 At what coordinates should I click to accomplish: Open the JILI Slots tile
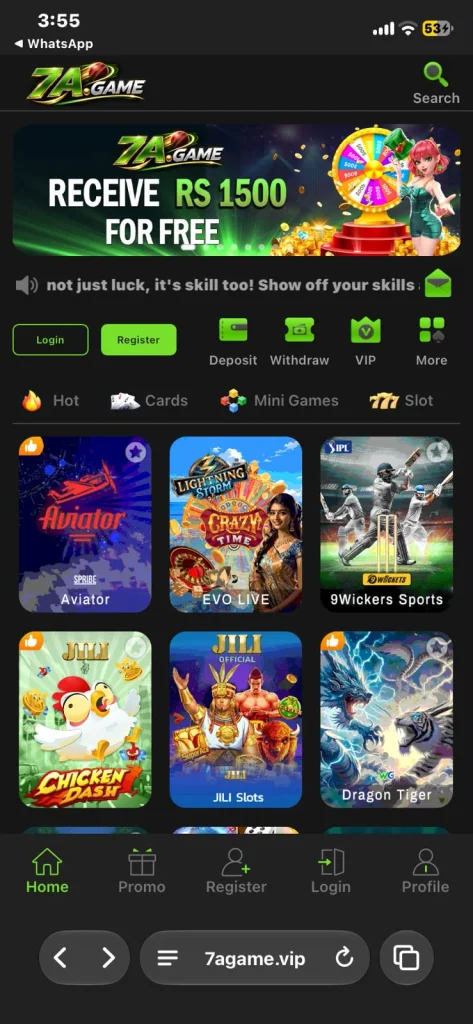(x=236, y=719)
